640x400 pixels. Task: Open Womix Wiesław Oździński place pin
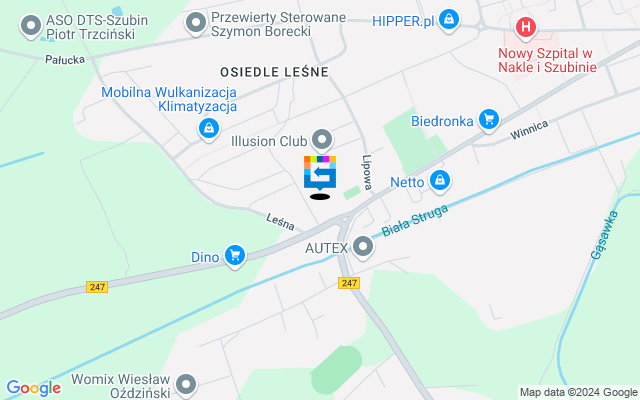click(x=187, y=383)
